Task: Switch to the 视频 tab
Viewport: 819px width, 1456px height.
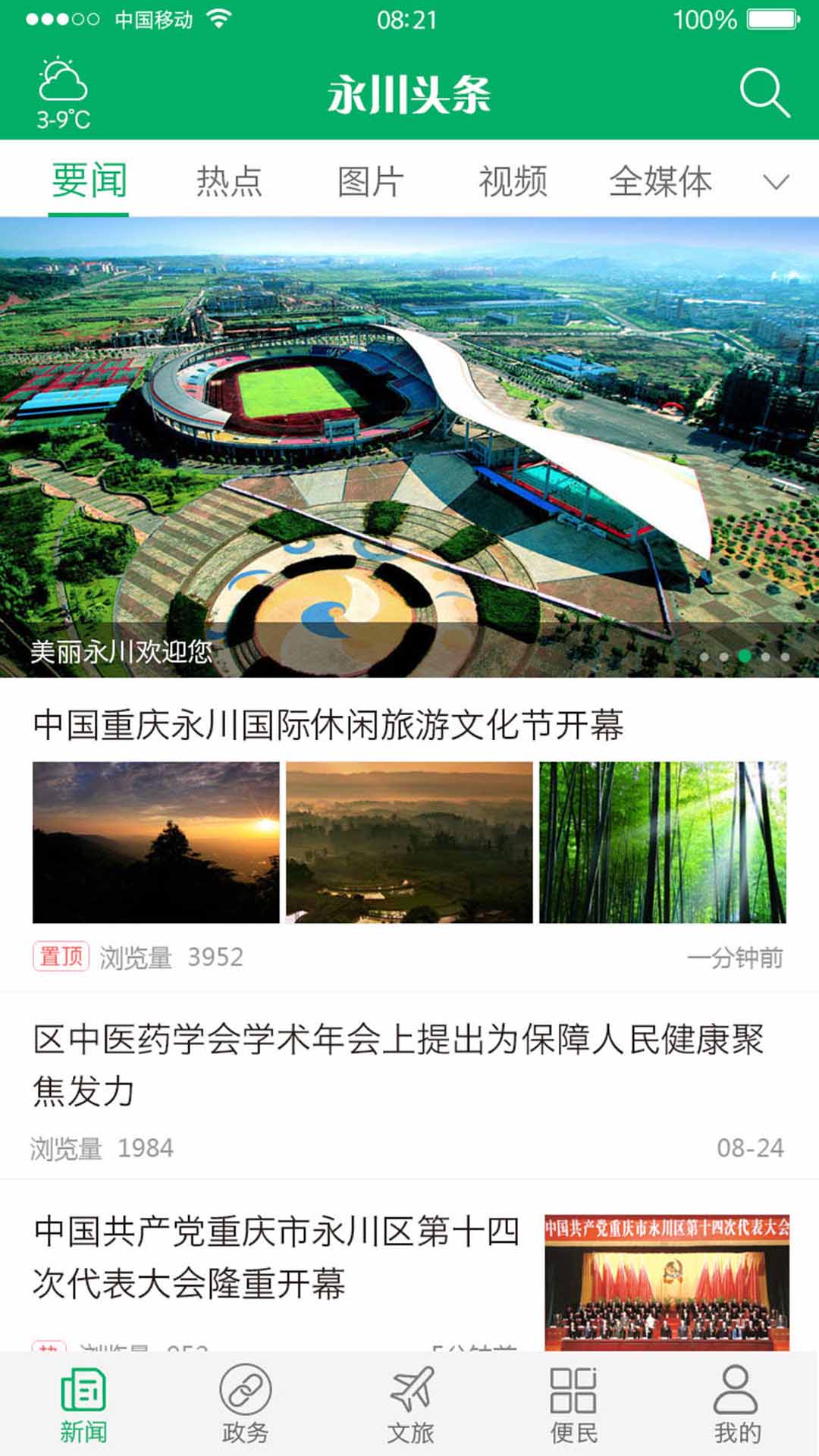Action: tap(513, 182)
